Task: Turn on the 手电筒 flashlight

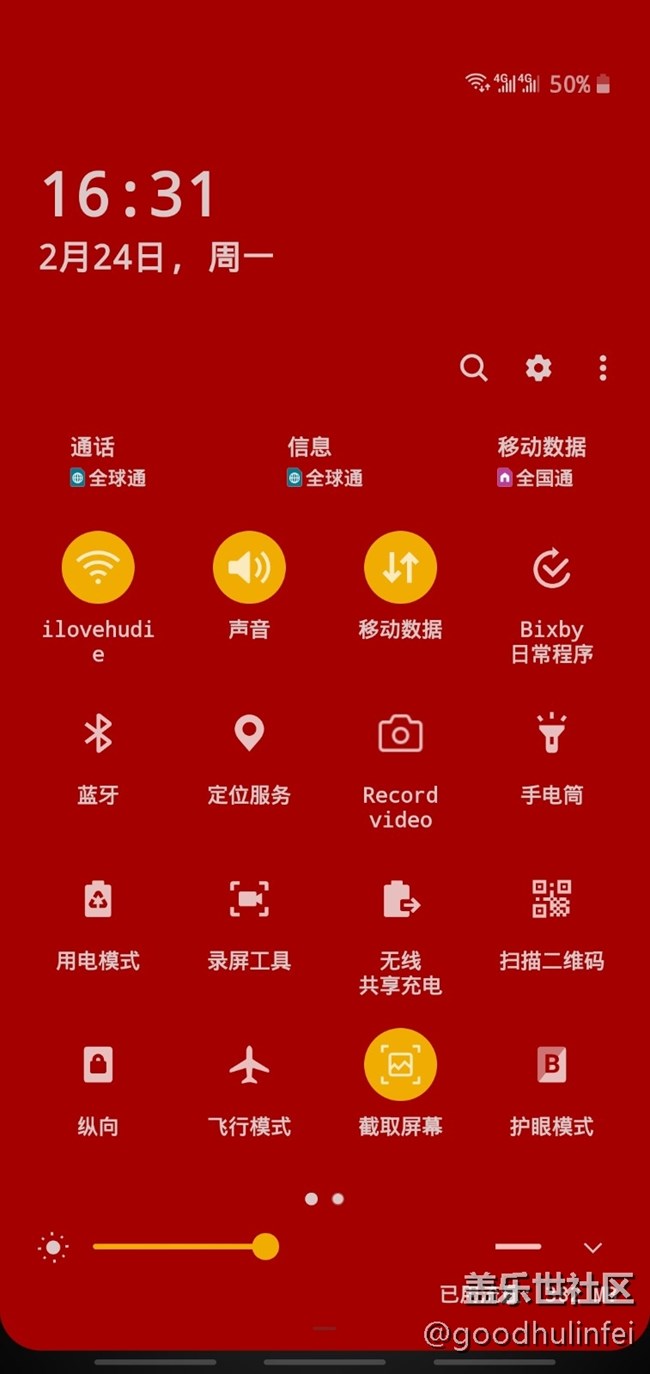Action: 551,734
